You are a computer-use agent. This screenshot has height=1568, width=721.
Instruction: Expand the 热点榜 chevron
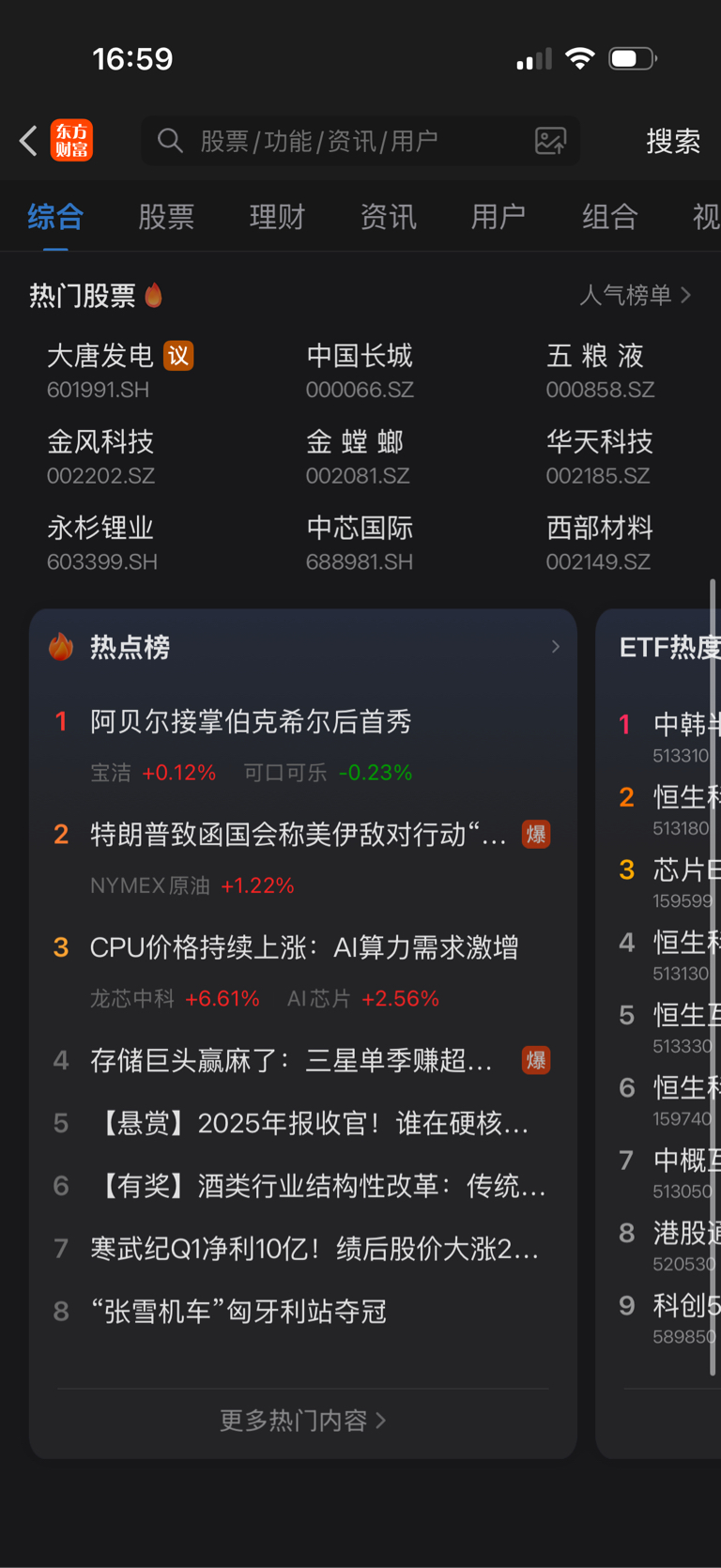coord(556,647)
